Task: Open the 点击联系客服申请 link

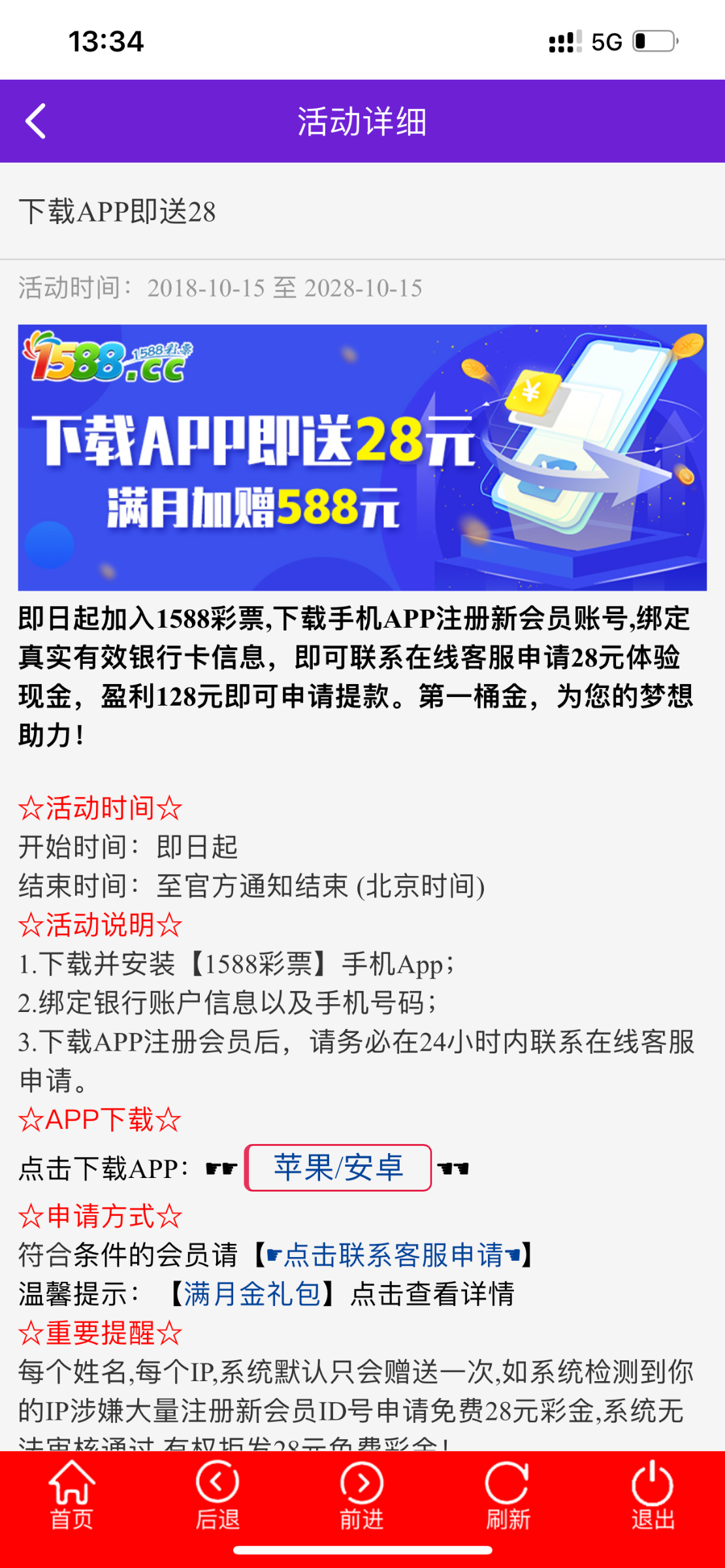Action: coord(394,1254)
